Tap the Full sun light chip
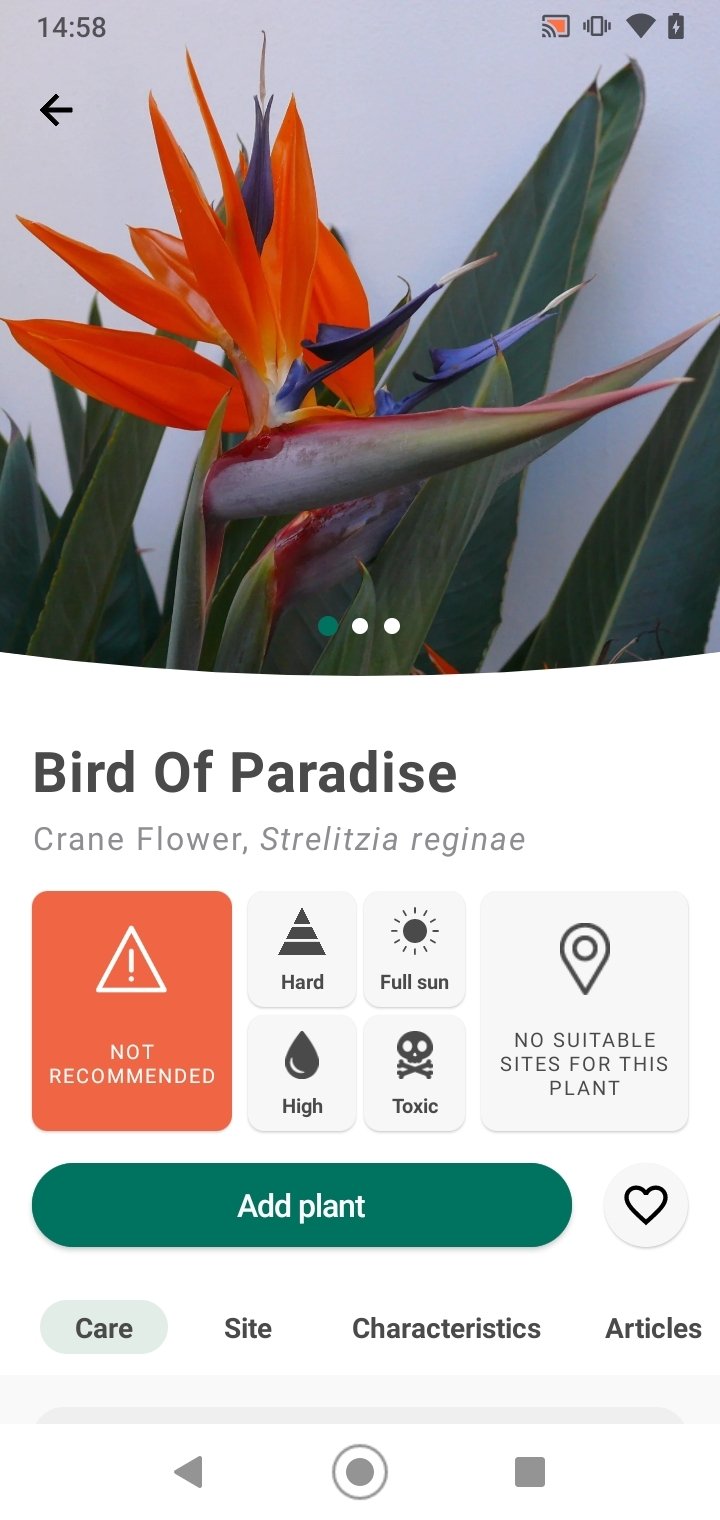 [x=414, y=949]
